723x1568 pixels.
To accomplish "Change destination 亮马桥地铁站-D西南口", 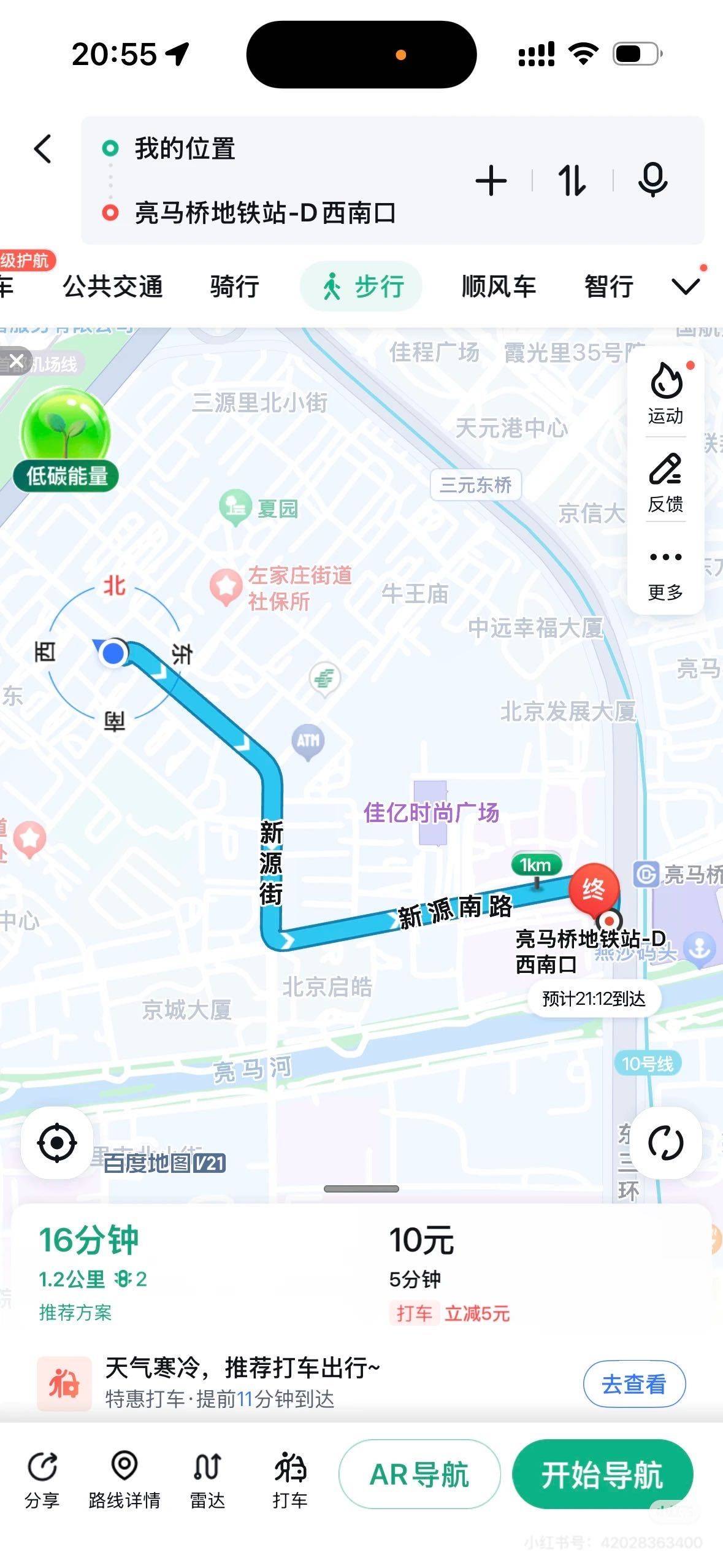I will 265,213.
